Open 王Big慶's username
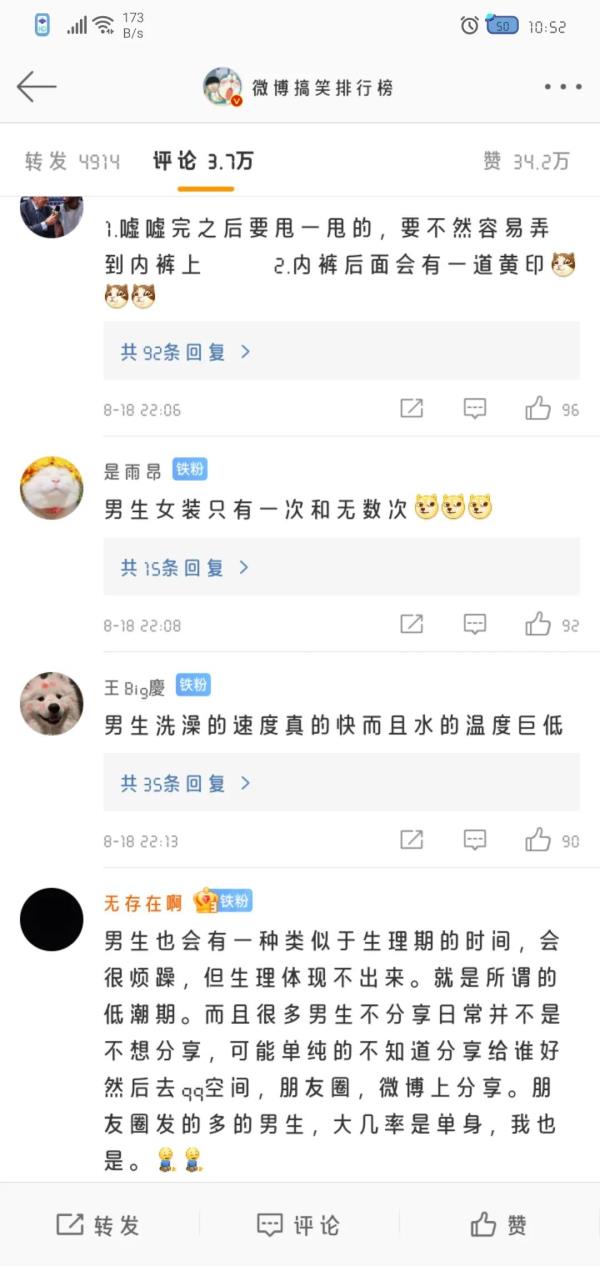Image resolution: width=600 pixels, height=1266 pixels. coord(135,688)
